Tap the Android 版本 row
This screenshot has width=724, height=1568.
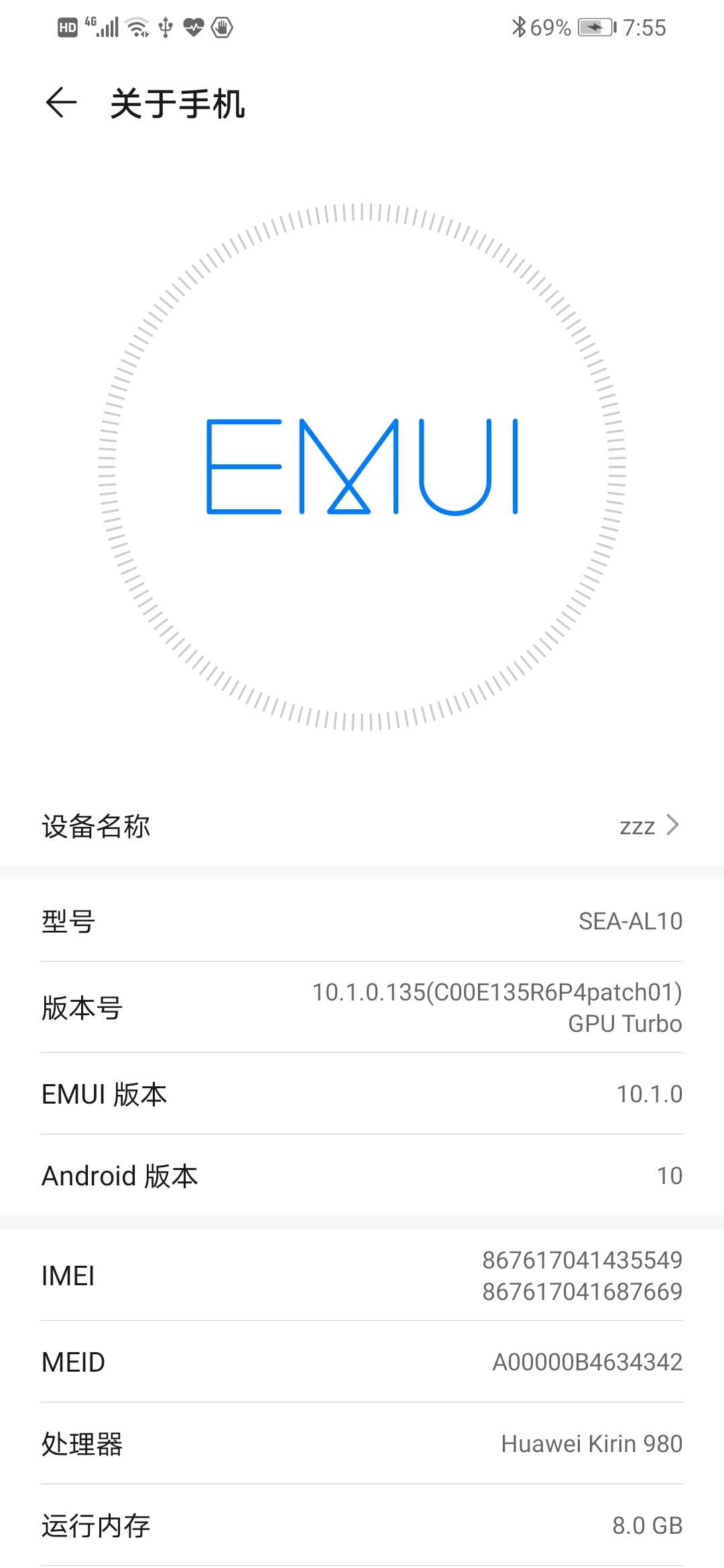[362, 1175]
